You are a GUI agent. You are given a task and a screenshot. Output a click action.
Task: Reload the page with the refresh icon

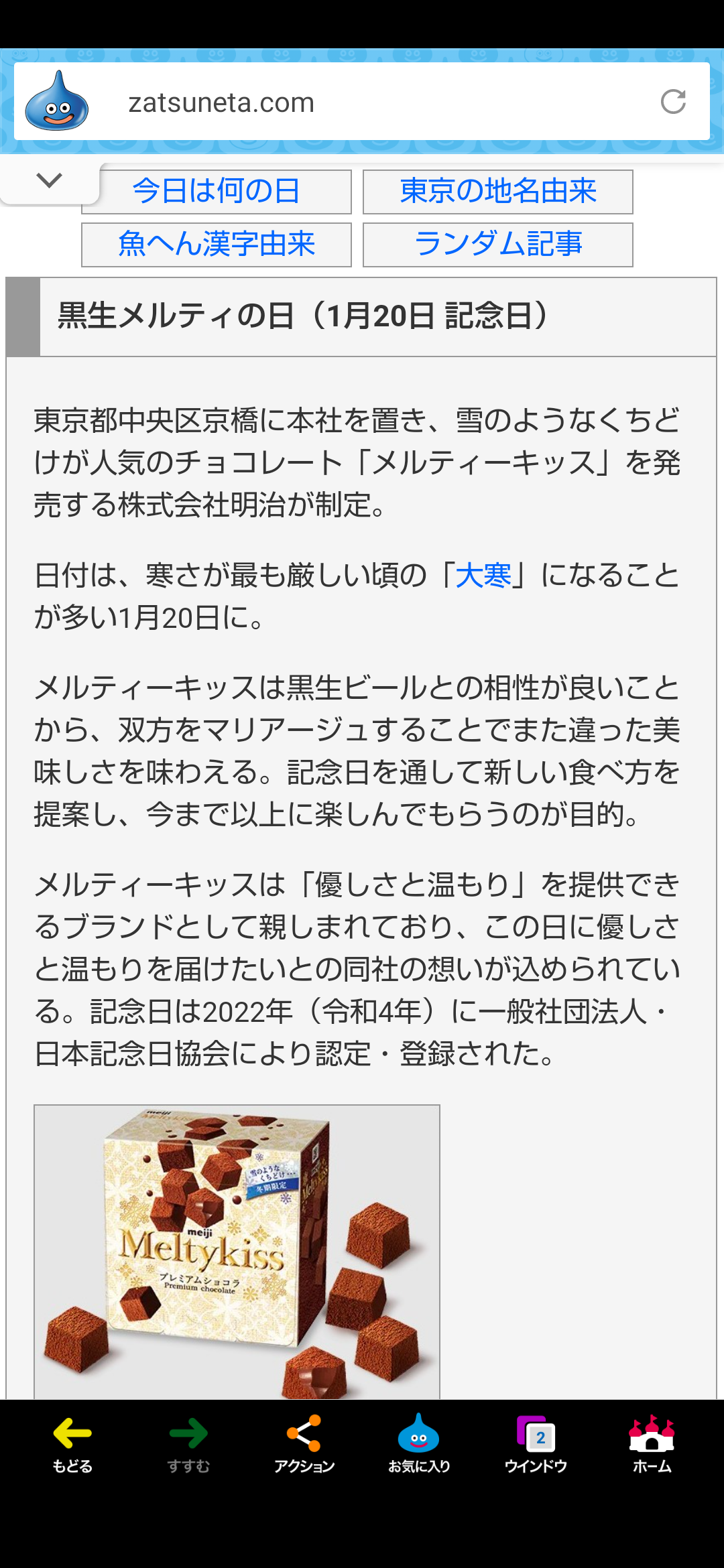tap(673, 102)
